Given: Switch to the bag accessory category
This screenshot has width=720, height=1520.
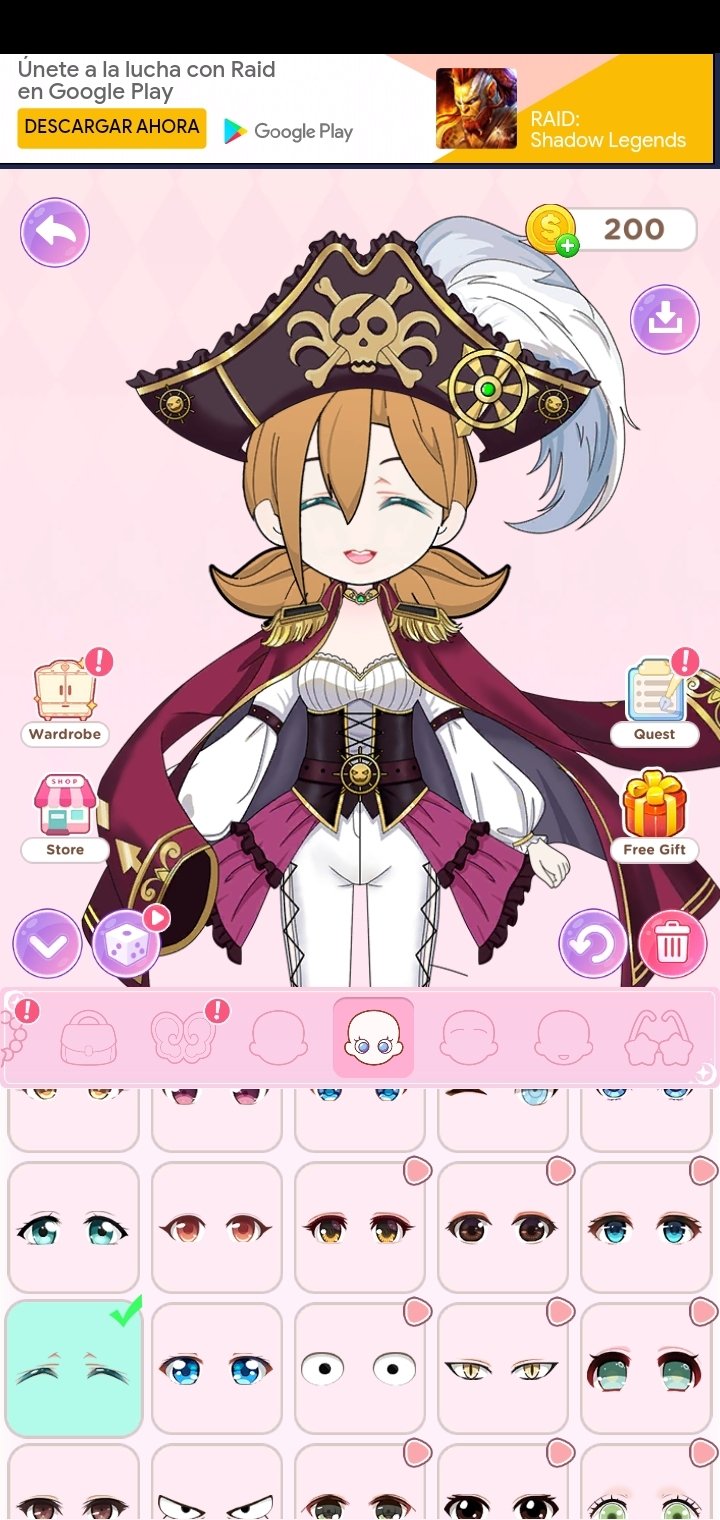Looking at the screenshot, I should coord(89,1038).
